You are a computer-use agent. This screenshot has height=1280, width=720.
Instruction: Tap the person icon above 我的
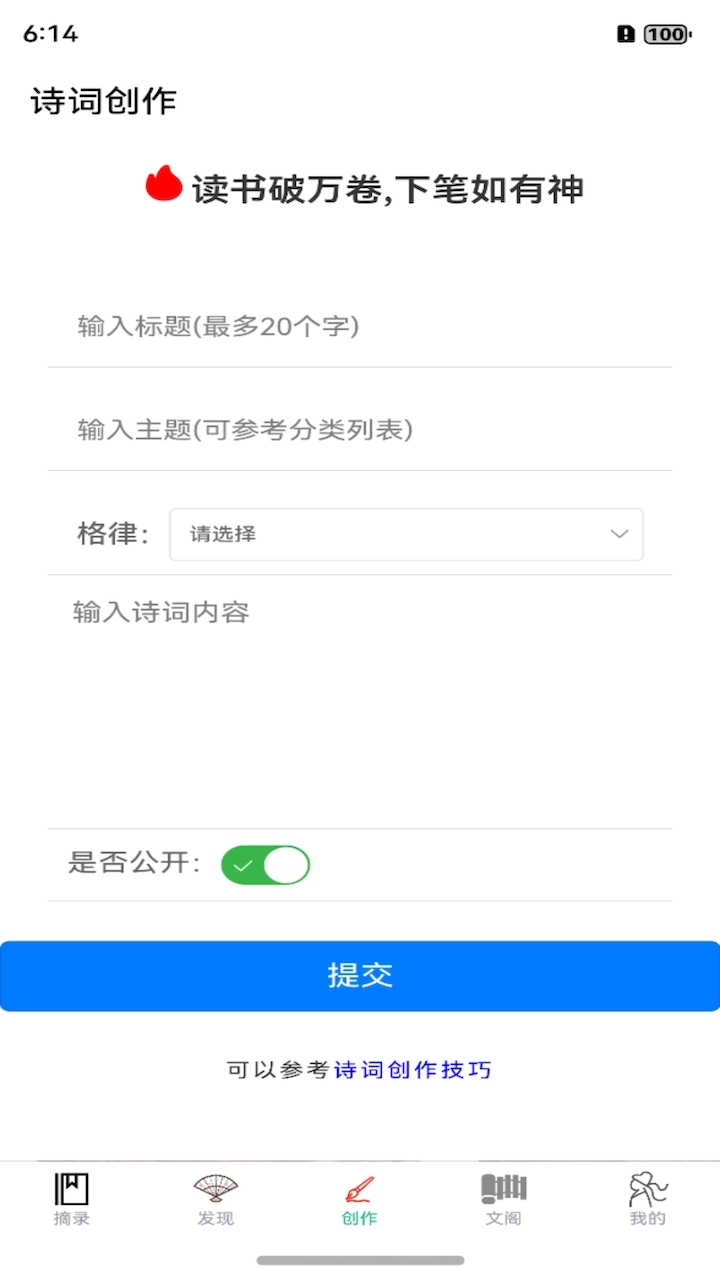pyautogui.click(x=648, y=1190)
